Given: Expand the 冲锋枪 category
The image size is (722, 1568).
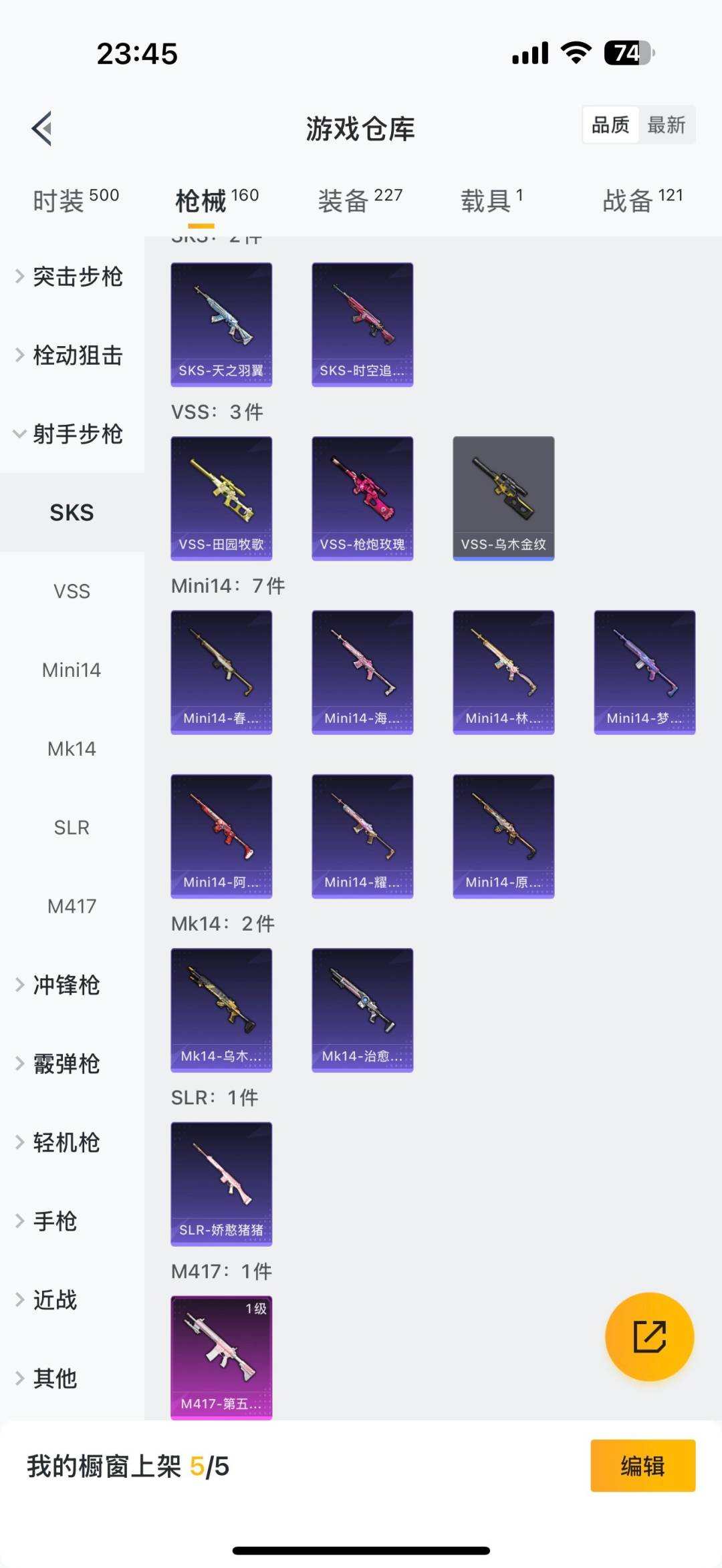Looking at the screenshot, I should pos(66,985).
